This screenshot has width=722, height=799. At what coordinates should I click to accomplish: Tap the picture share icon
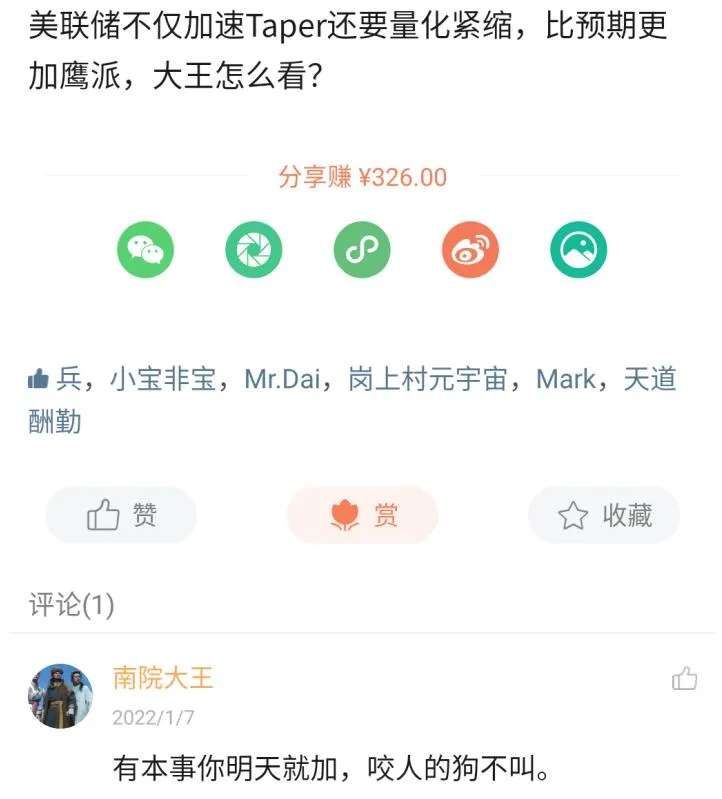click(x=578, y=250)
